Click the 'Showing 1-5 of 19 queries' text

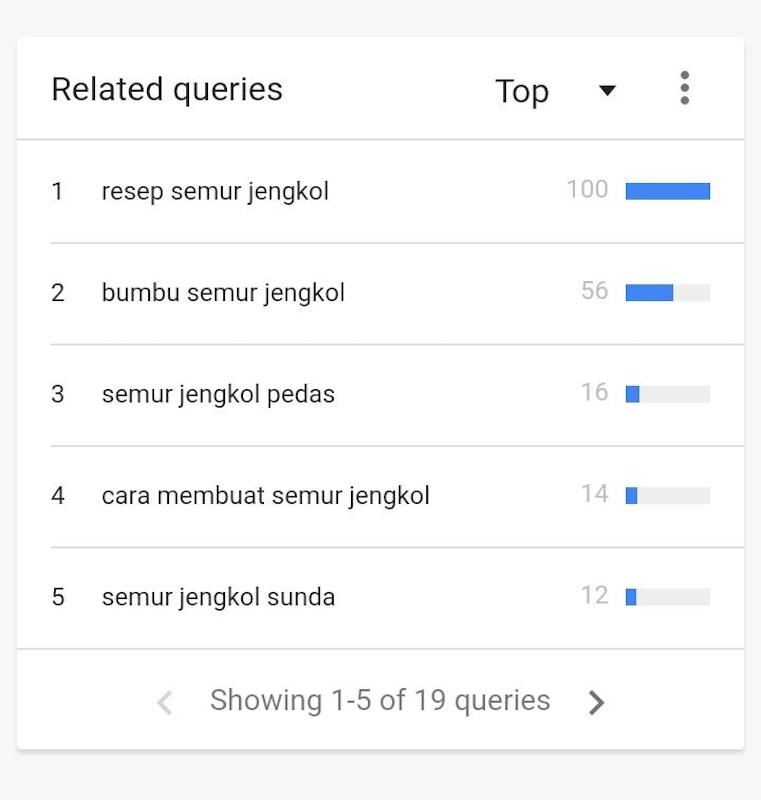pyautogui.click(x=379, y=701)
